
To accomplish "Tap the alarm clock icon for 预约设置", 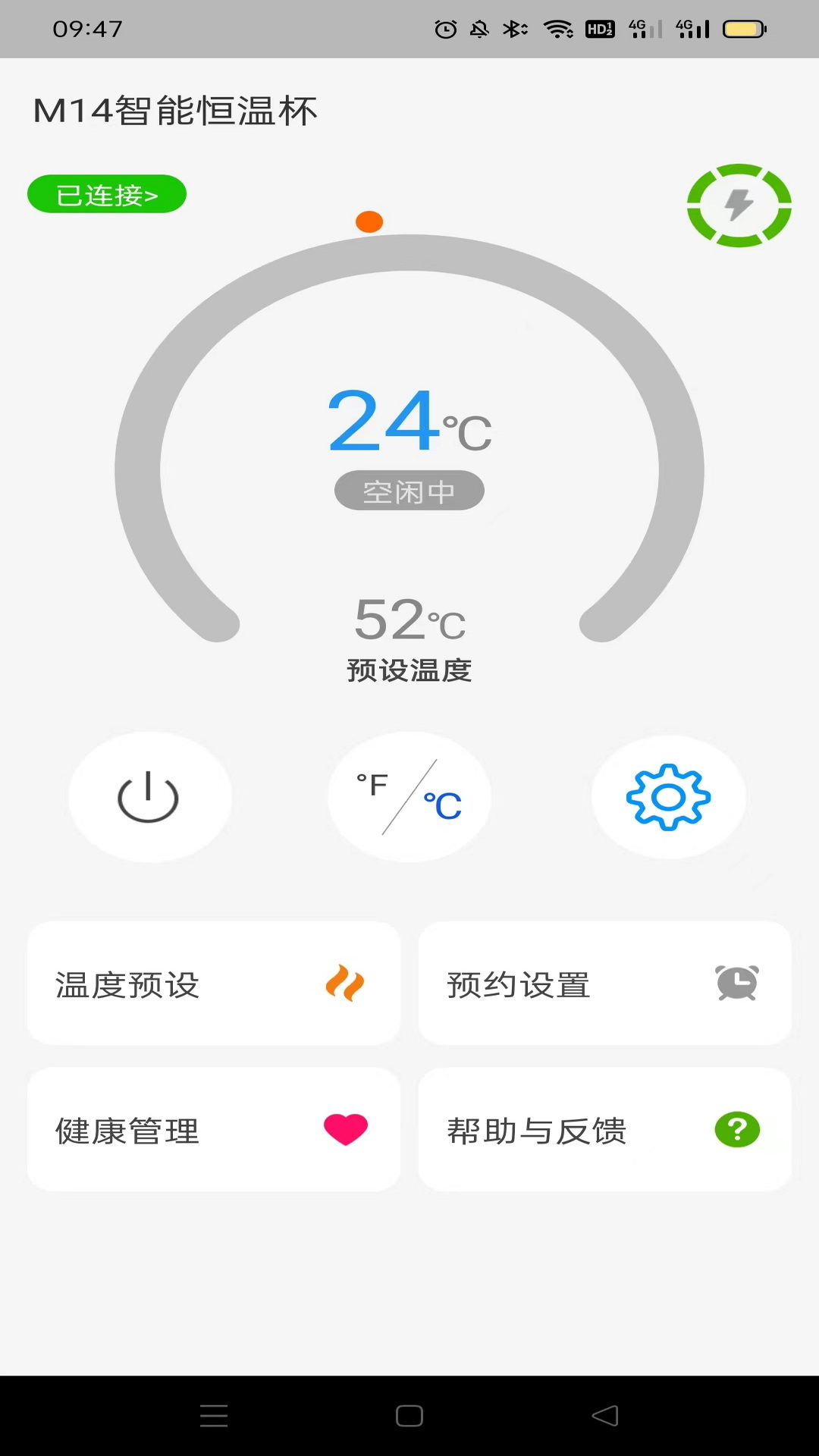I will pyautogui.click(x=736, y=982).
